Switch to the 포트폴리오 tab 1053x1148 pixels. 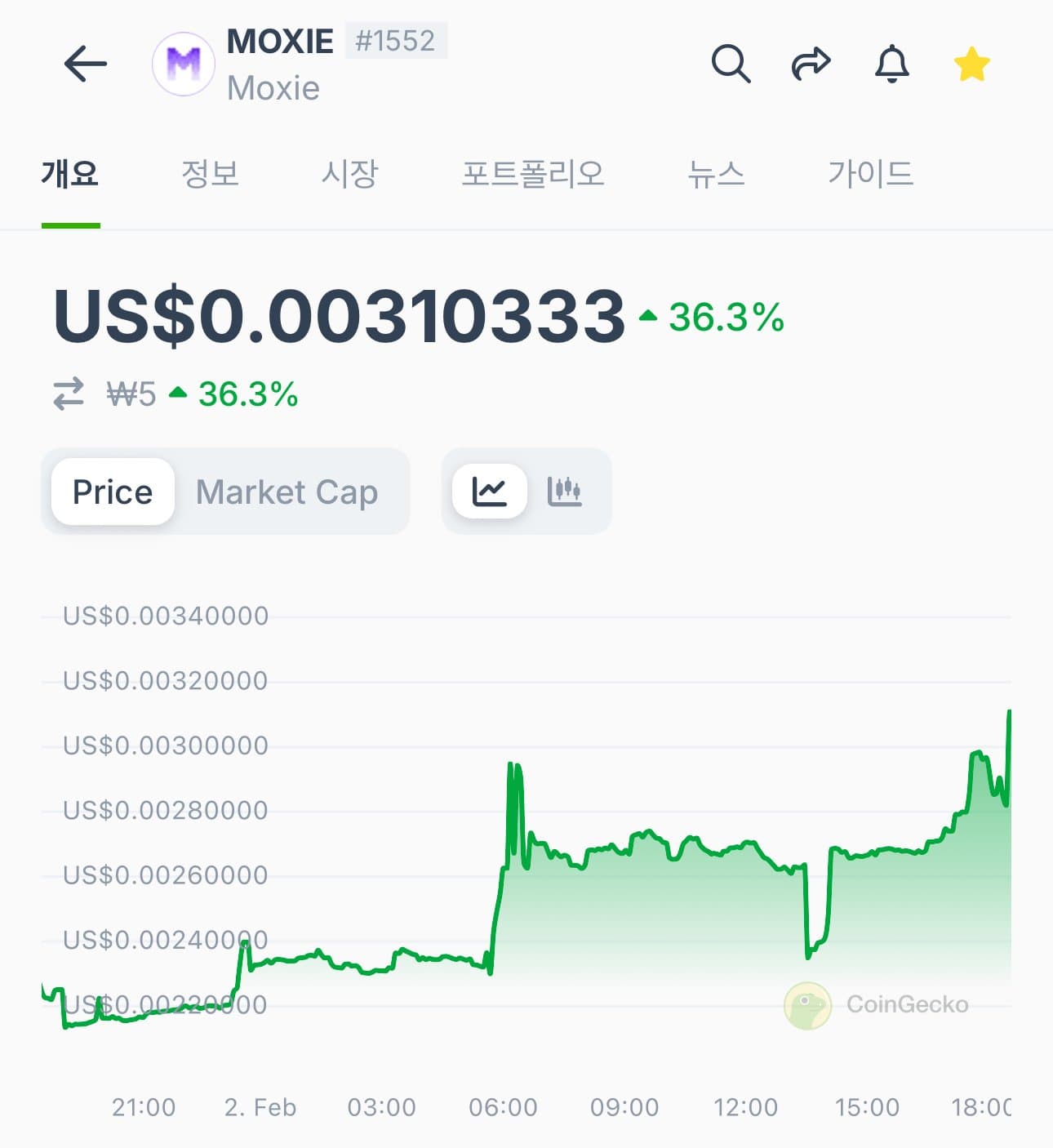pyautogui.click(x=532, y=174)
